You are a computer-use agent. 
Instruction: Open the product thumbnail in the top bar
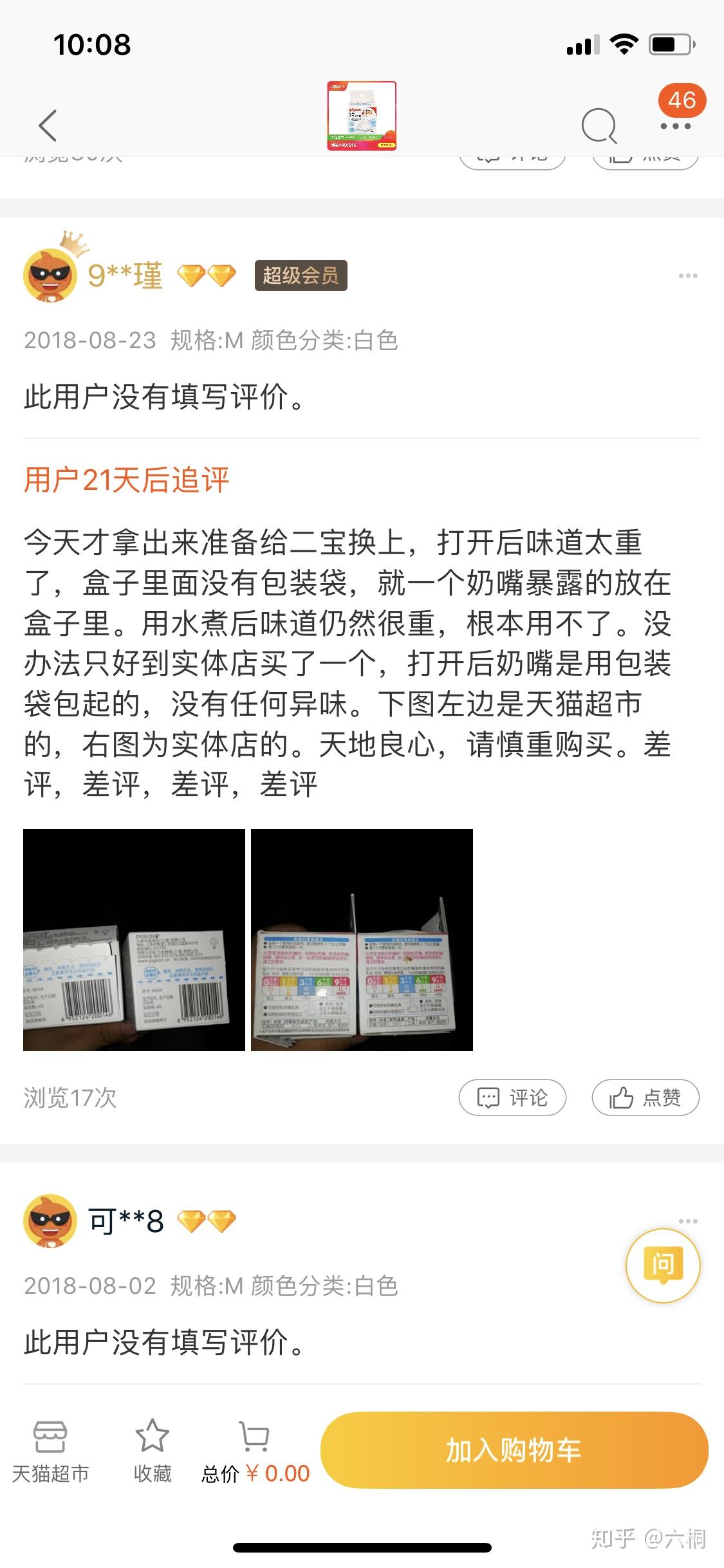[x=362, y=116]
